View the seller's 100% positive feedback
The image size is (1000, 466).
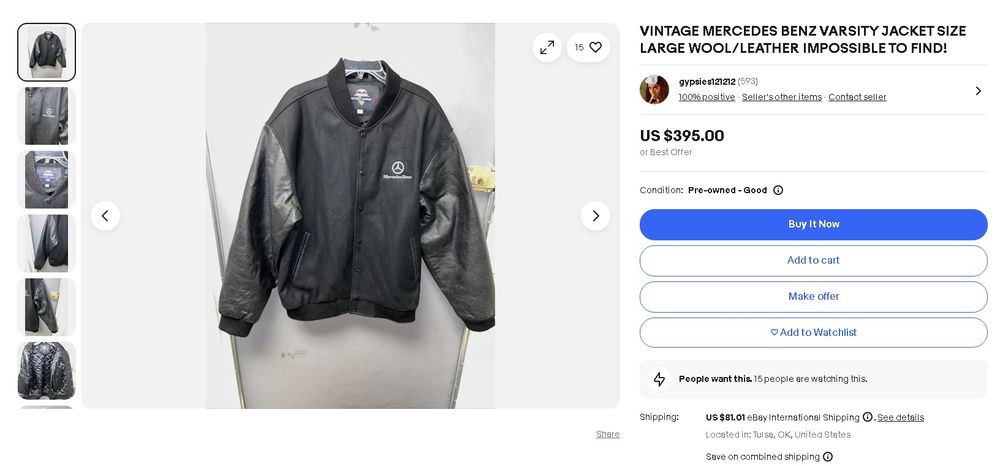(x=706, y=97)
